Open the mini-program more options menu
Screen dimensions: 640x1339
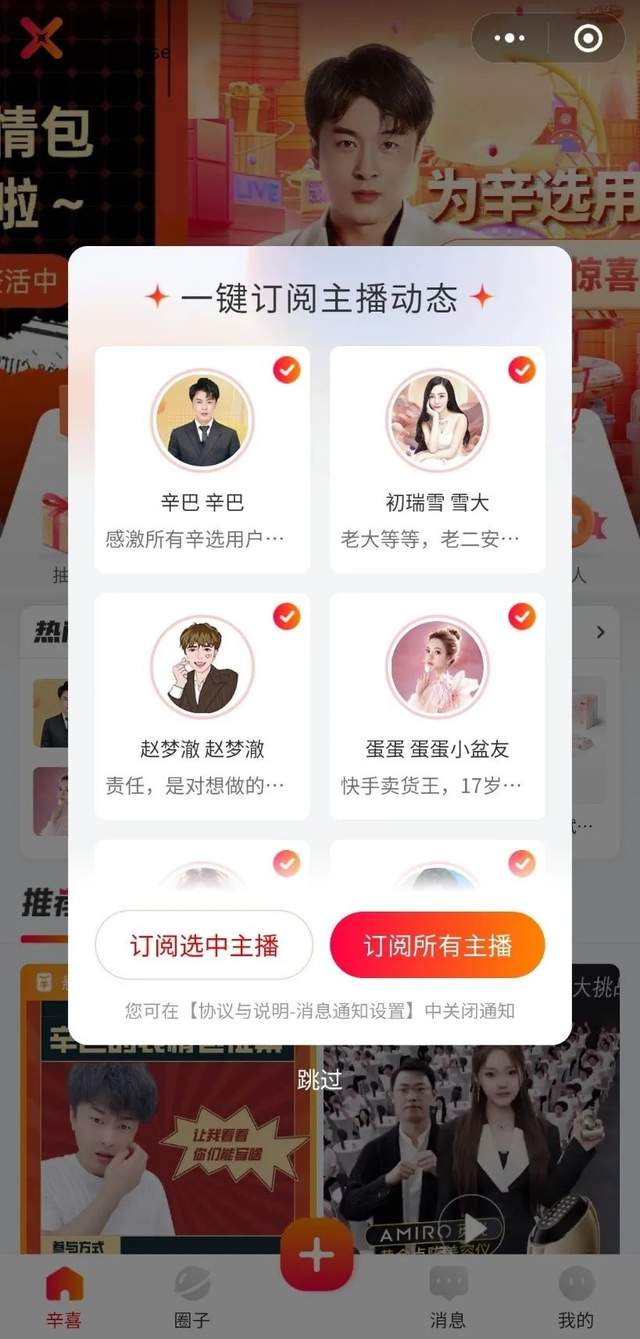pos(510,39)
